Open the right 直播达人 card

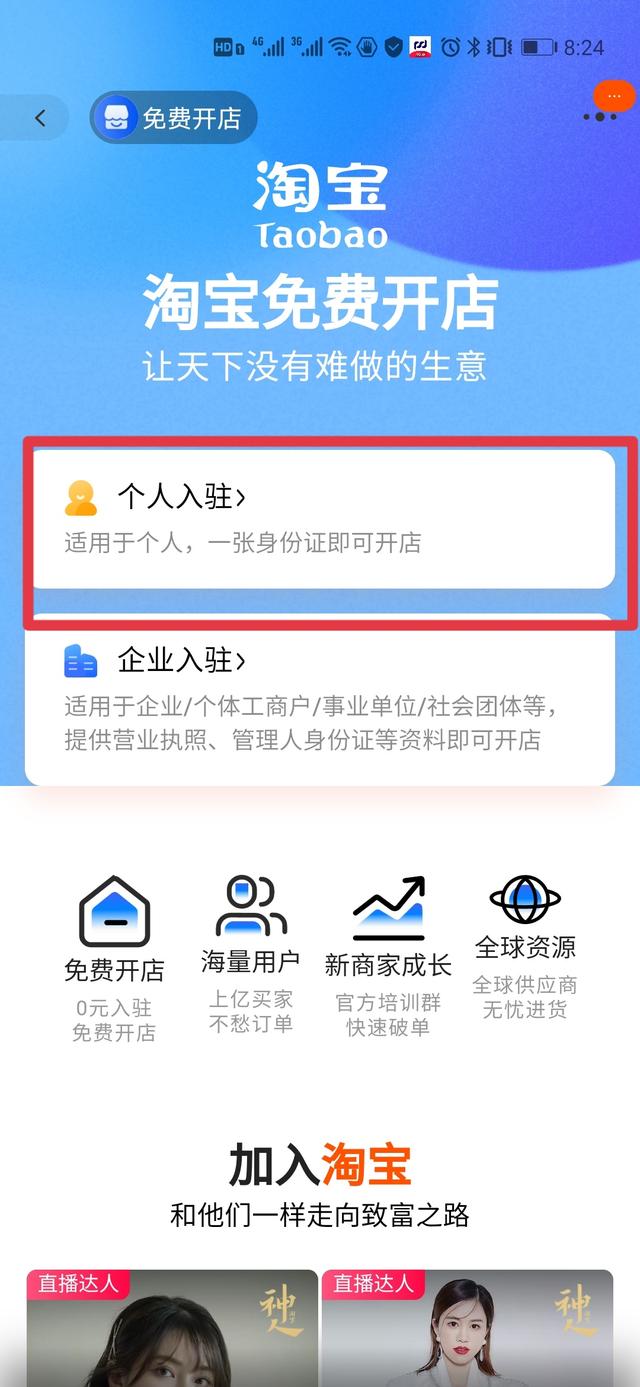467,1328
